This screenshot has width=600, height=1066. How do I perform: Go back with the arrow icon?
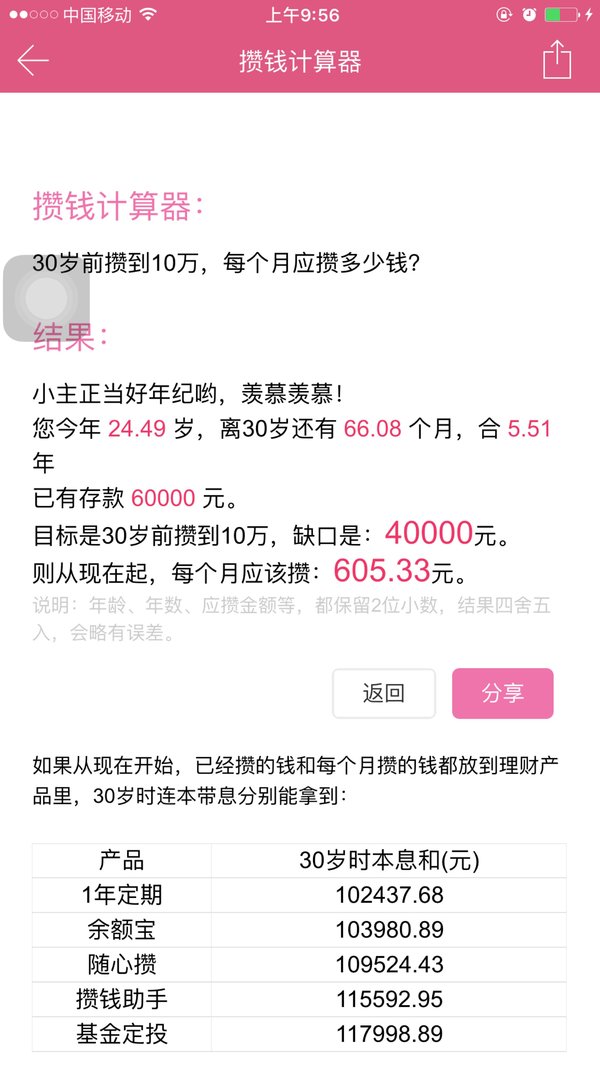point(33,61)
